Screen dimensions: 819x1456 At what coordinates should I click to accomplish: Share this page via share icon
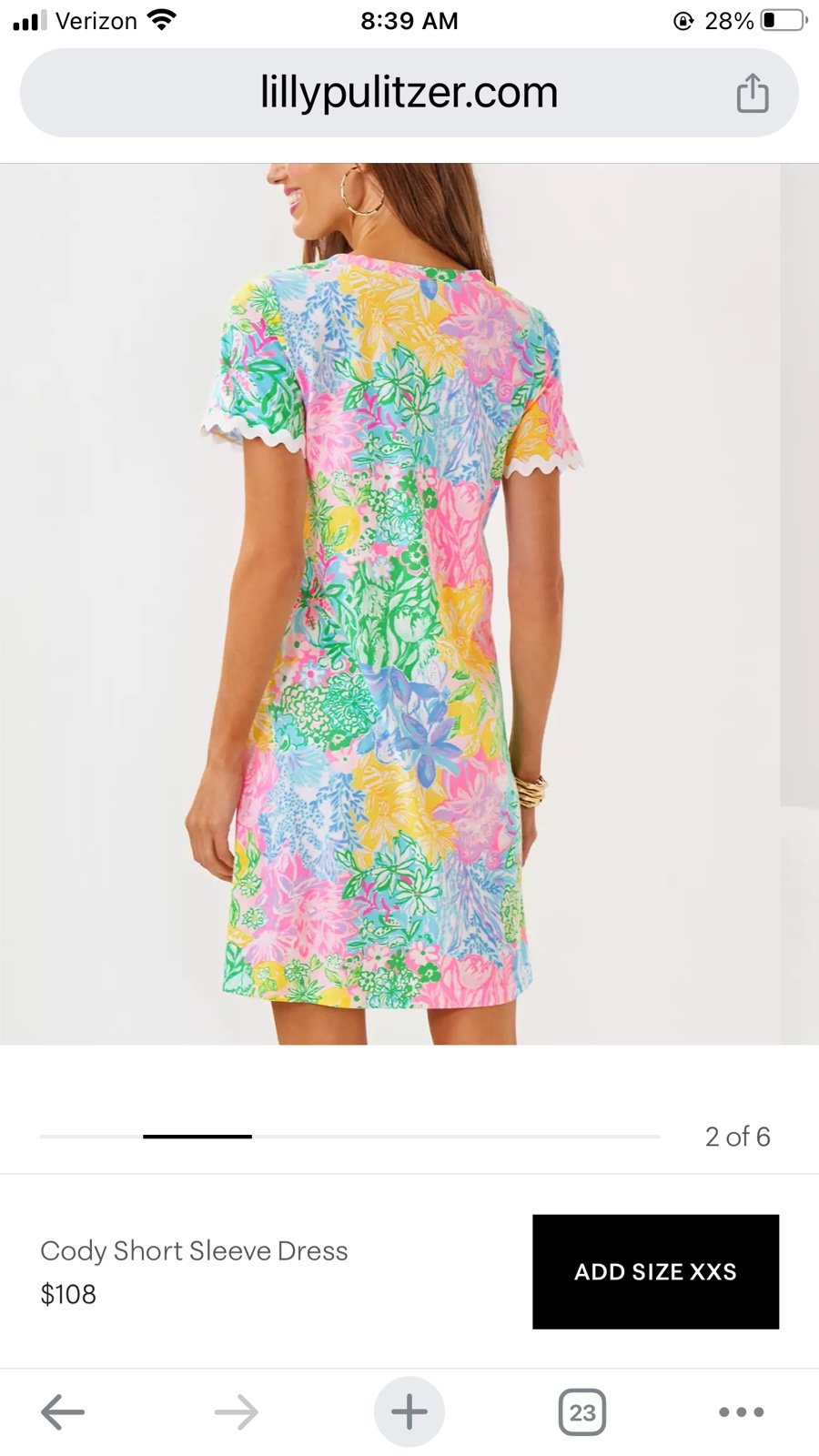[753, 94]
